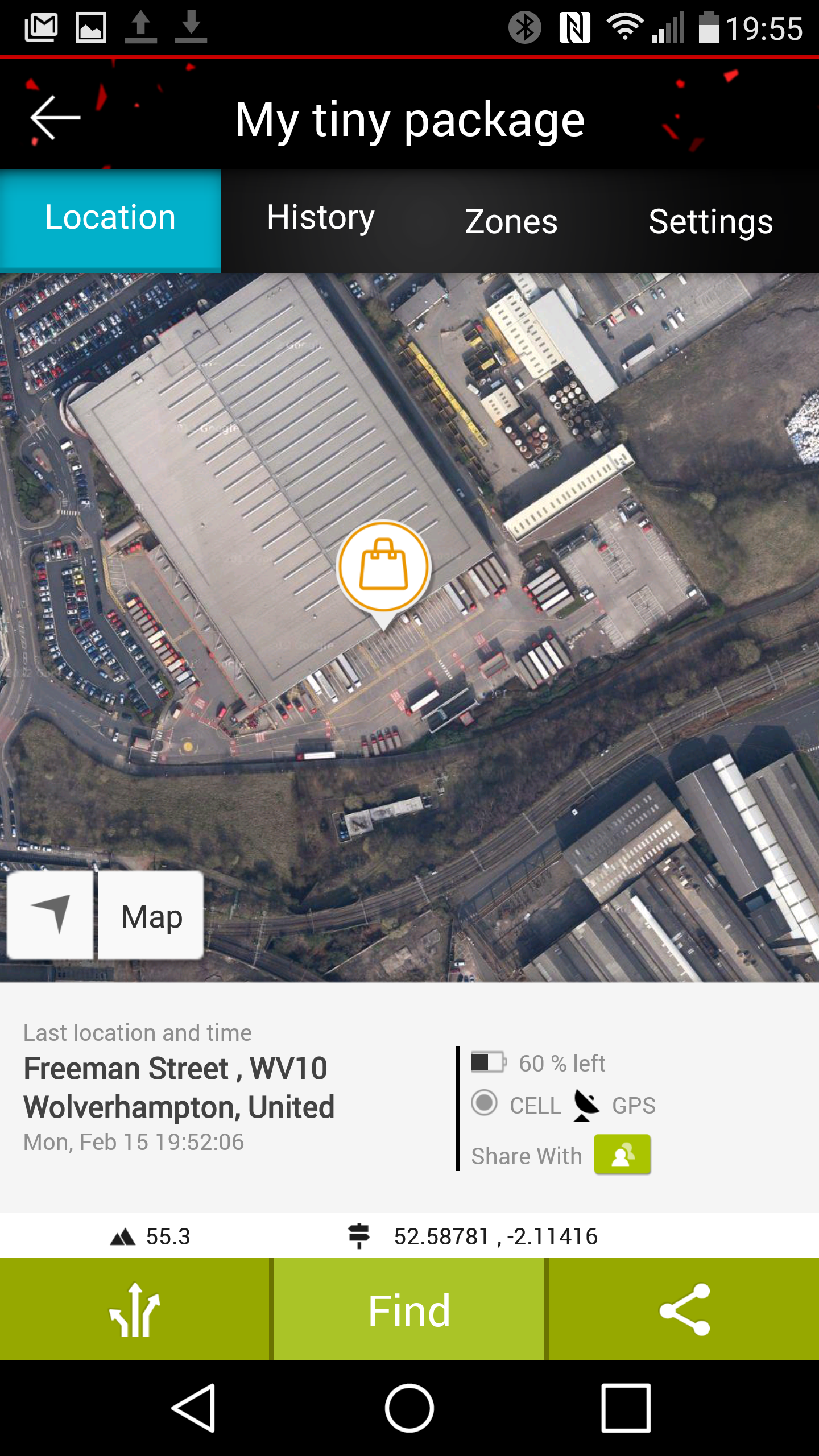This screenshot has height=1456, width=819.
Task: Tap the green Share With contact button
Action: click(623, 1155)
